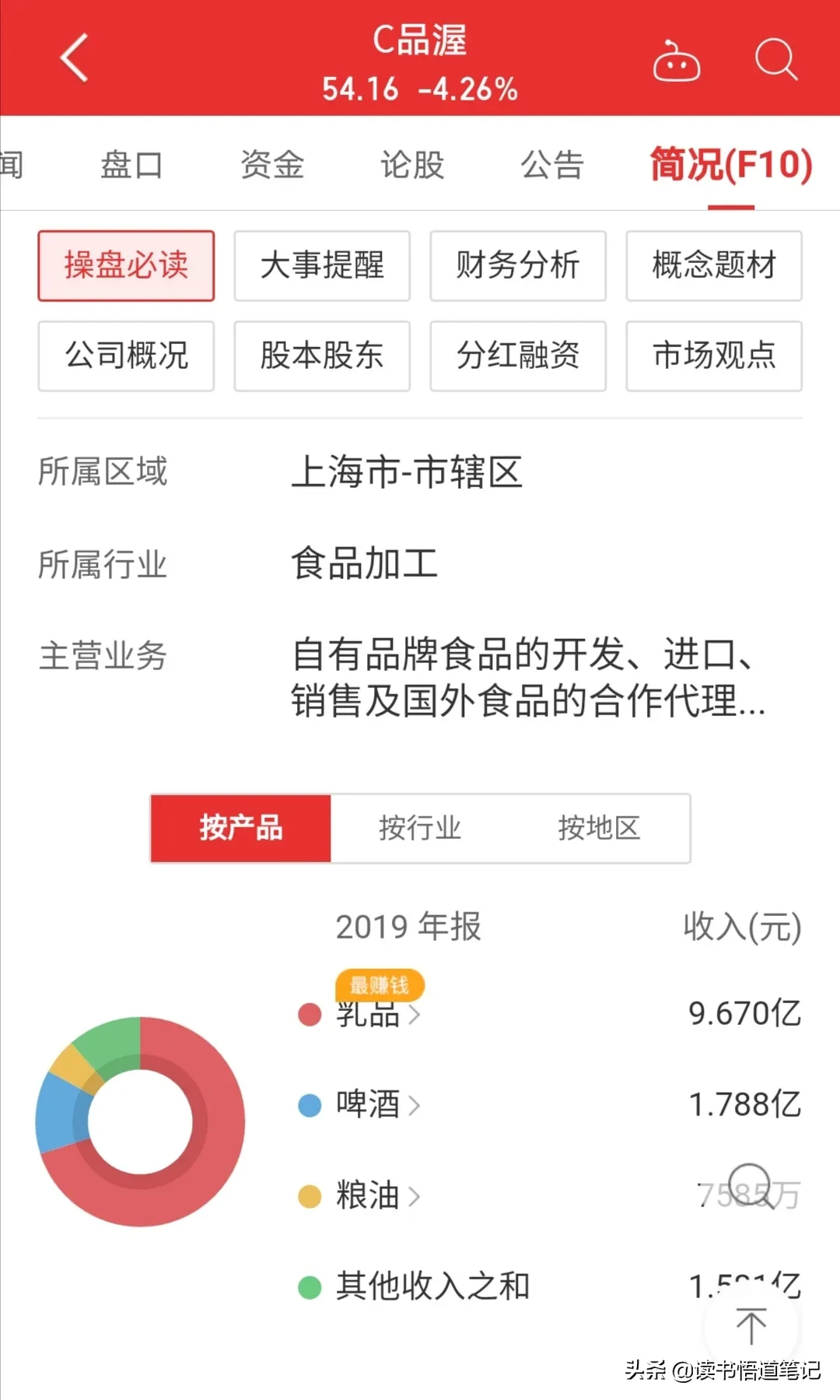The height and width of the screenshot is (1400, 840).
Task: Open 啤酒 product revenue details
Action: (377, 1105)
